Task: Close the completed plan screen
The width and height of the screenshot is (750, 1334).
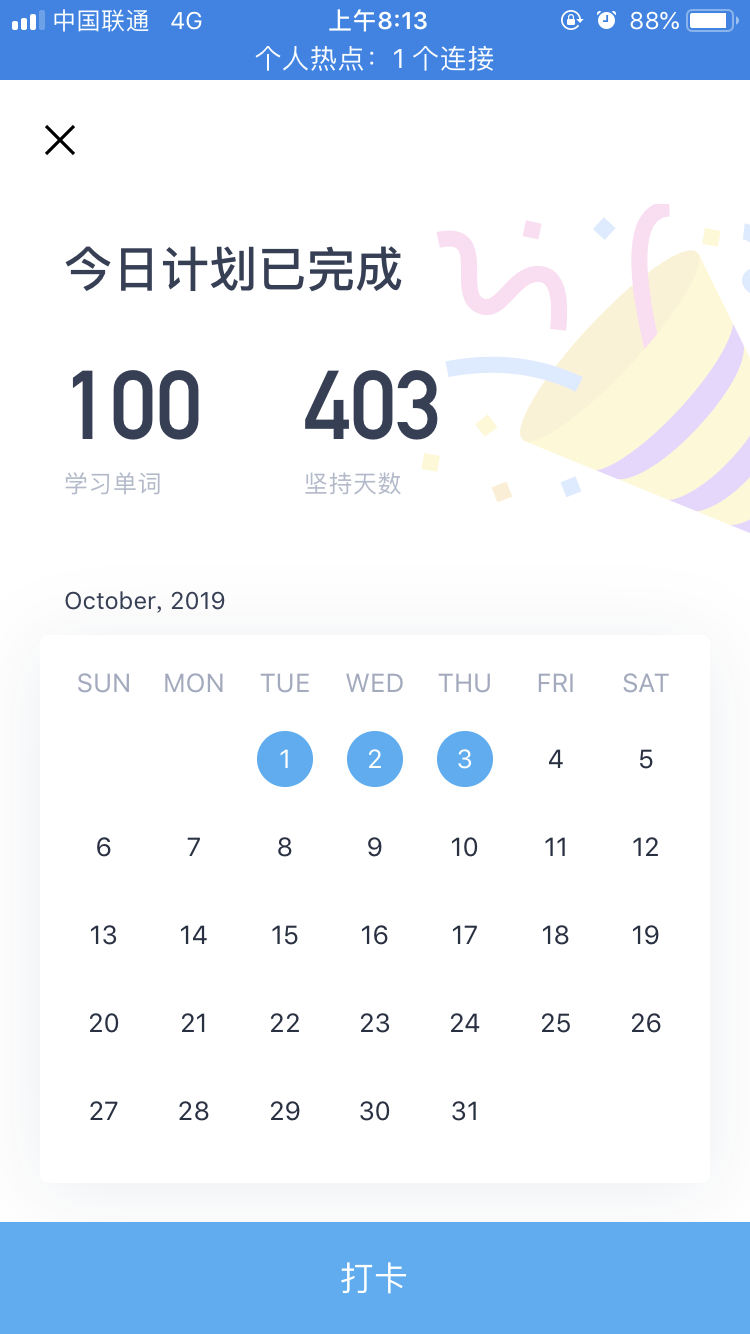Action: 60,140
